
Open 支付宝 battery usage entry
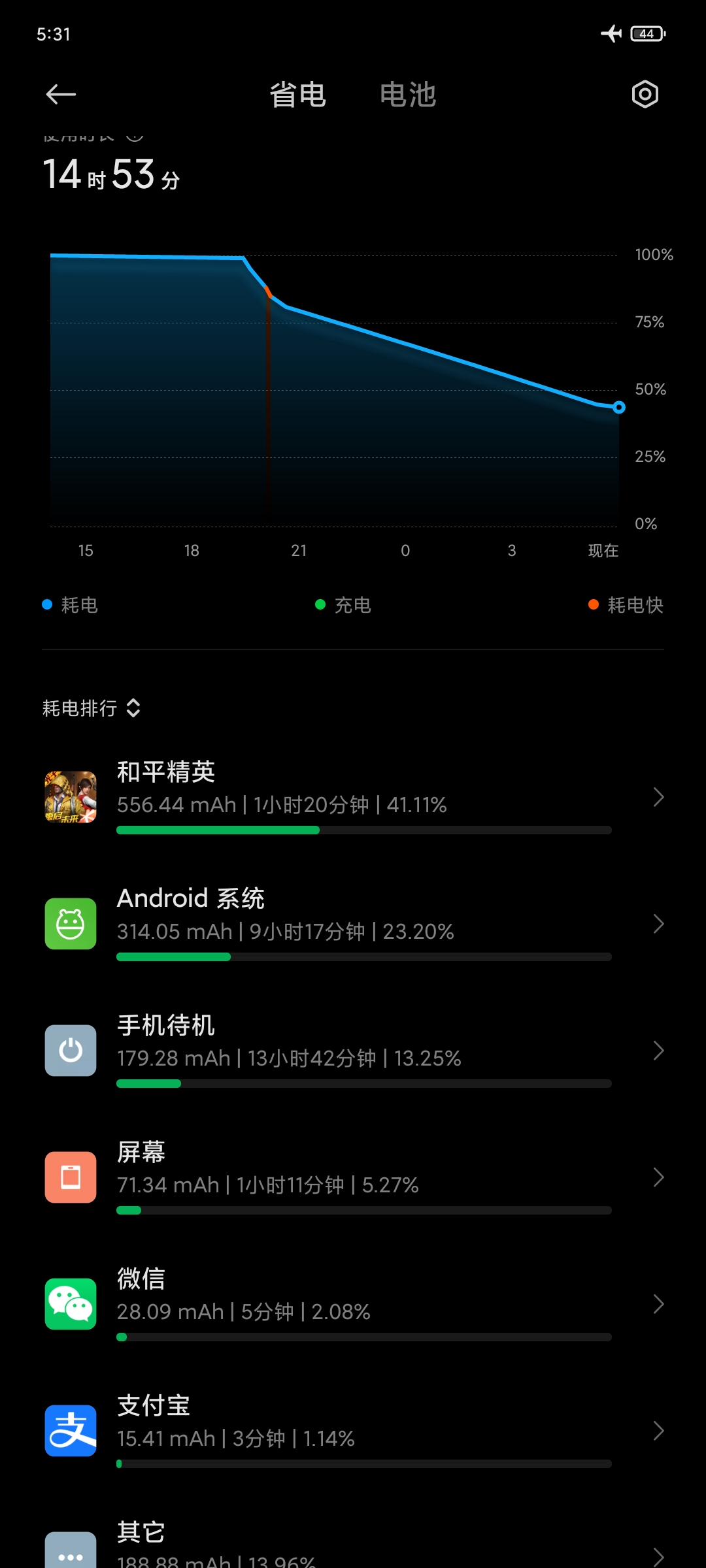pos(353,1431)
